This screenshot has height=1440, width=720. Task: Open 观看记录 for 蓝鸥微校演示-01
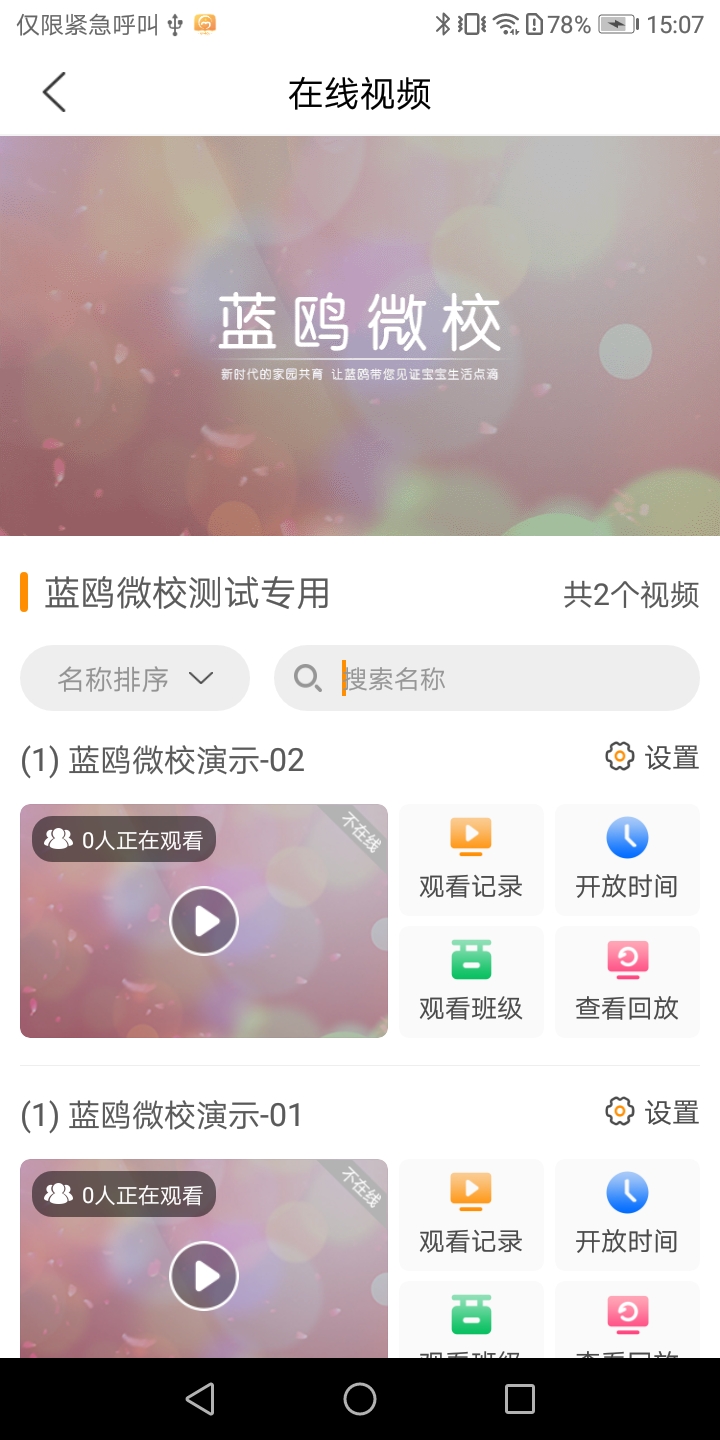[x=470, y=1214]
